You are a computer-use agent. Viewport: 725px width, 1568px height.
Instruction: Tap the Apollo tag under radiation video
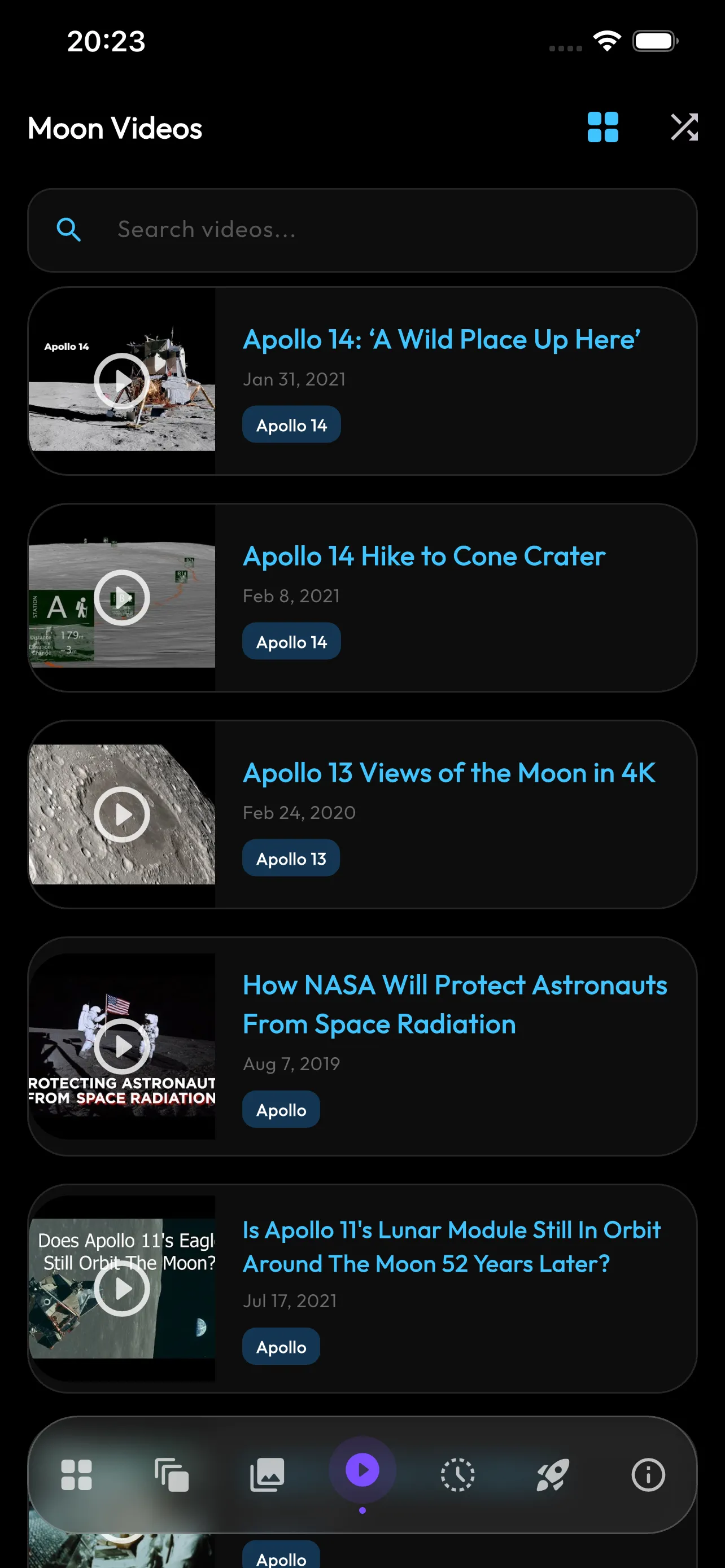pos(281,1109)
